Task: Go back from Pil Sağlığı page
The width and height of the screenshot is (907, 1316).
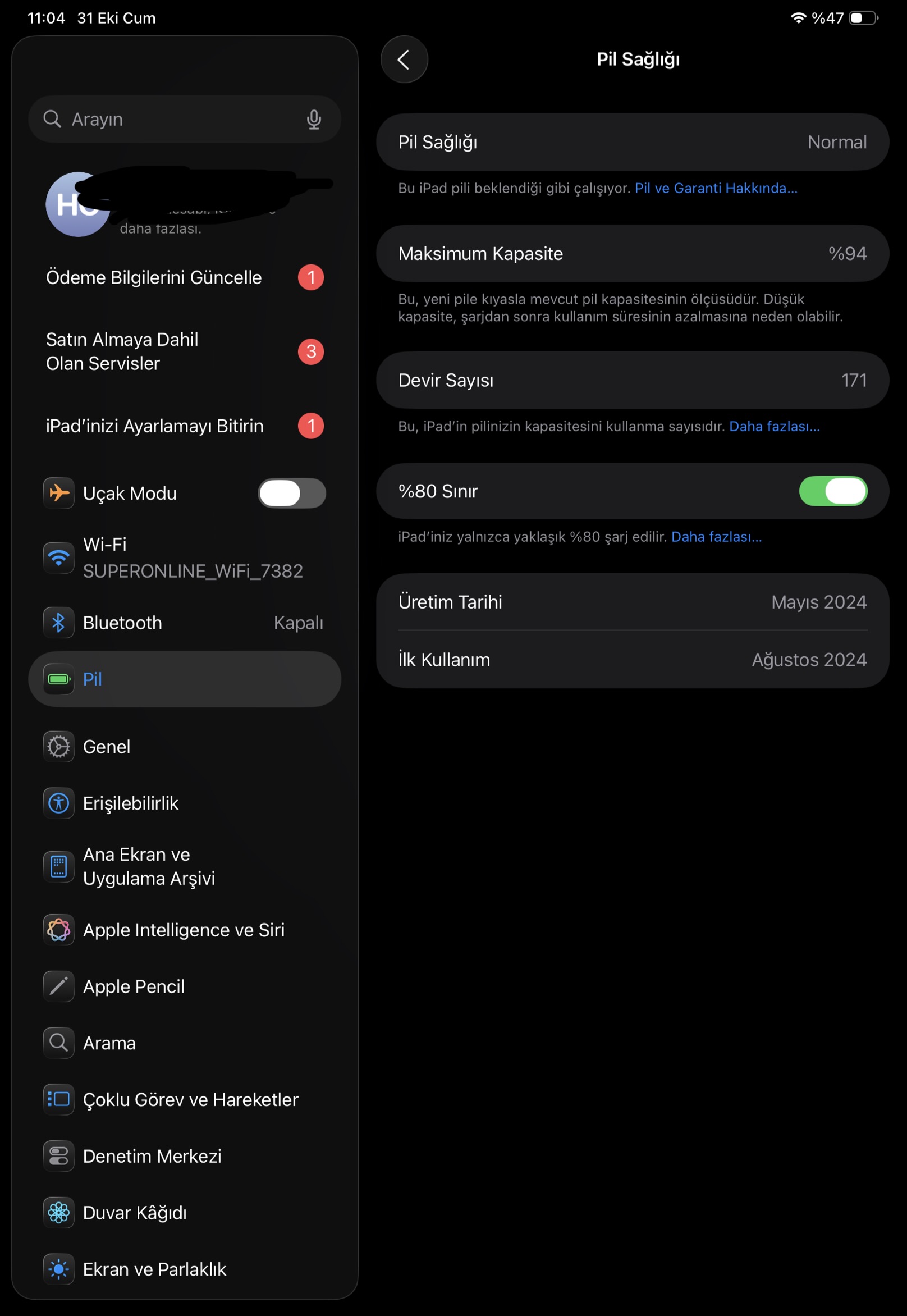Action: click(404, 60)
